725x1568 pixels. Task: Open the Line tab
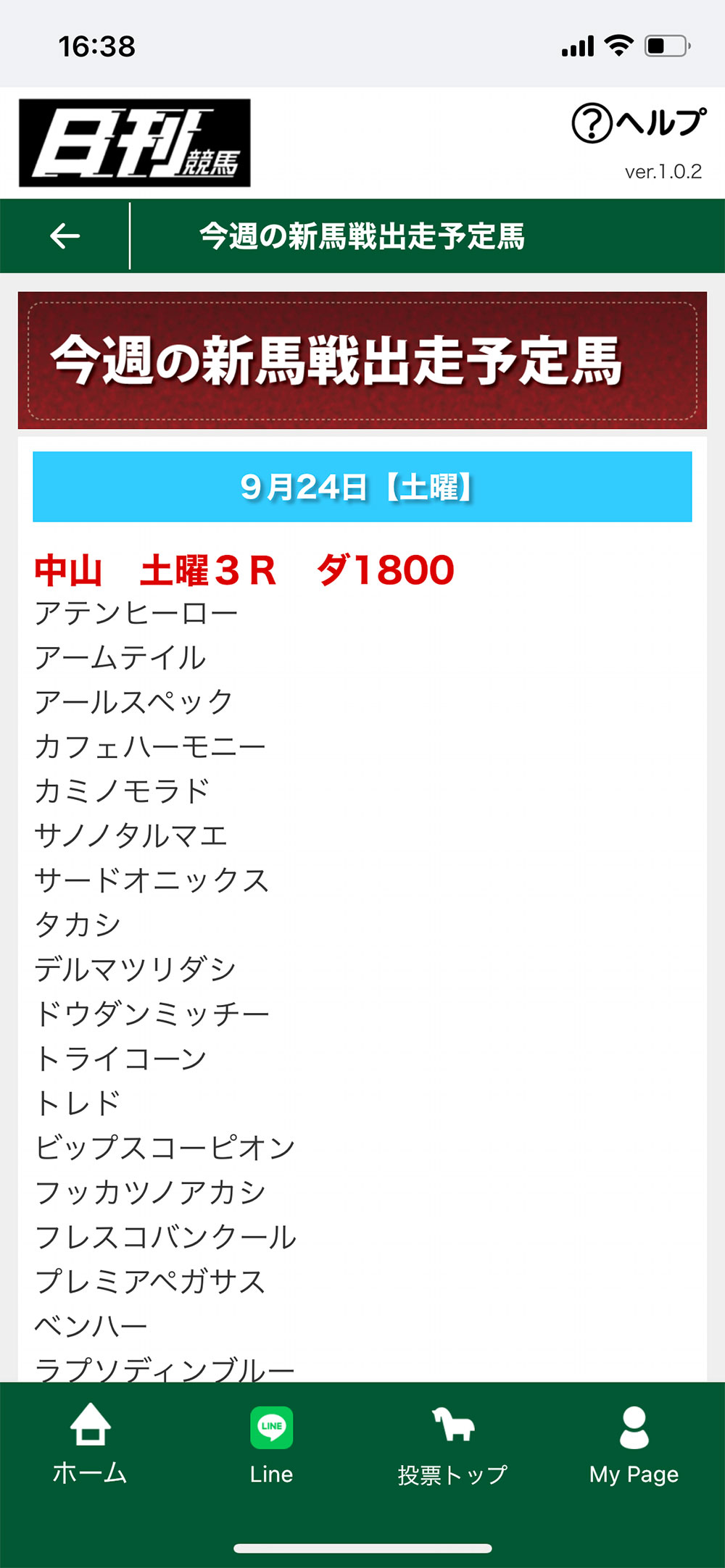click(271, 1446)
